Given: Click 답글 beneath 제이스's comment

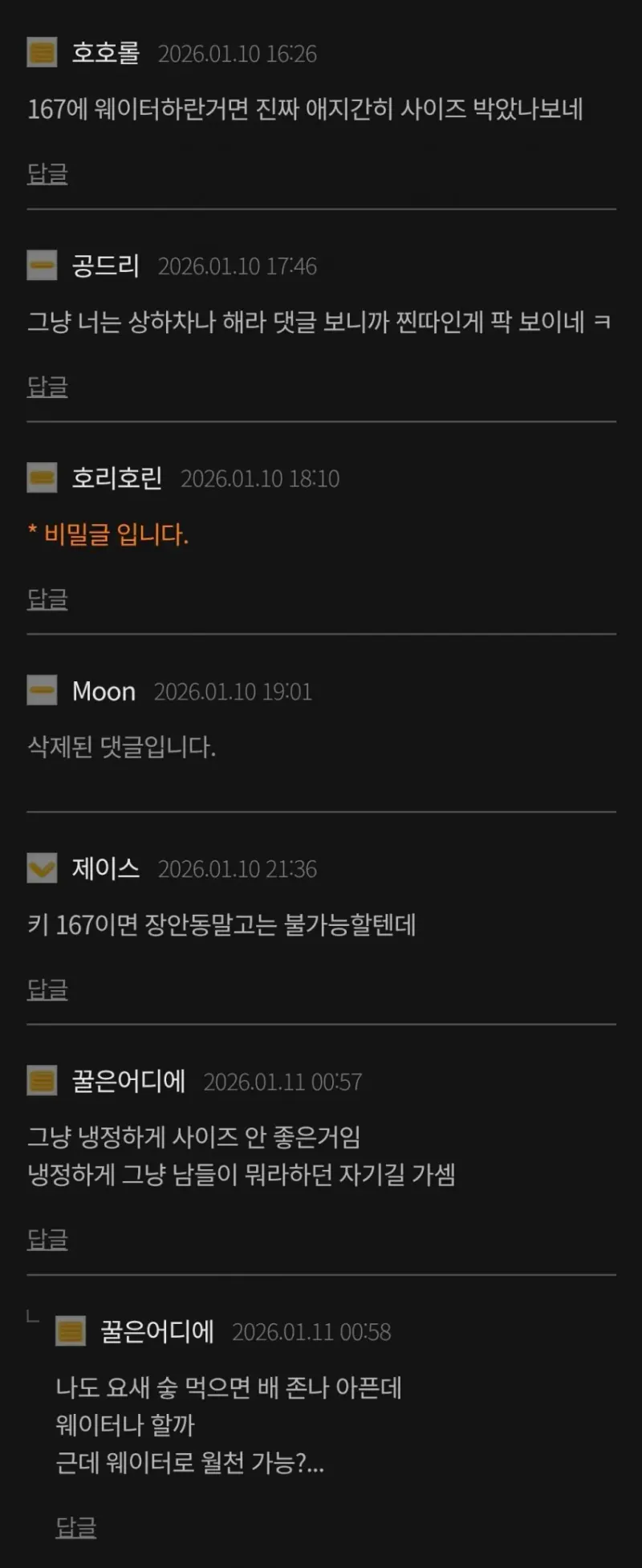Looking at the screenshot, I should click(x=46, y=989).
